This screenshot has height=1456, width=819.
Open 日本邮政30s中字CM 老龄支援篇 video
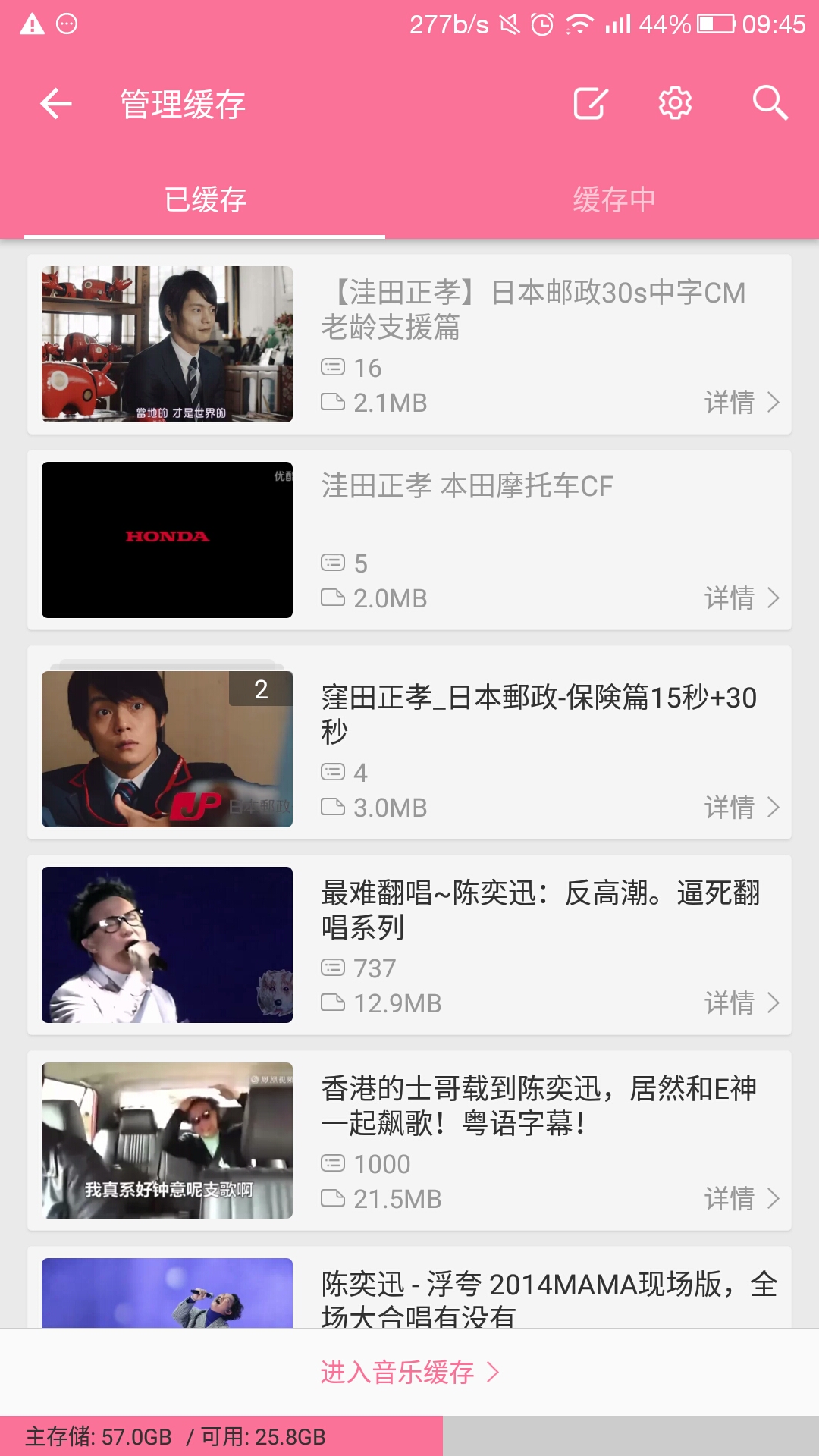click(x=167, y=344)
